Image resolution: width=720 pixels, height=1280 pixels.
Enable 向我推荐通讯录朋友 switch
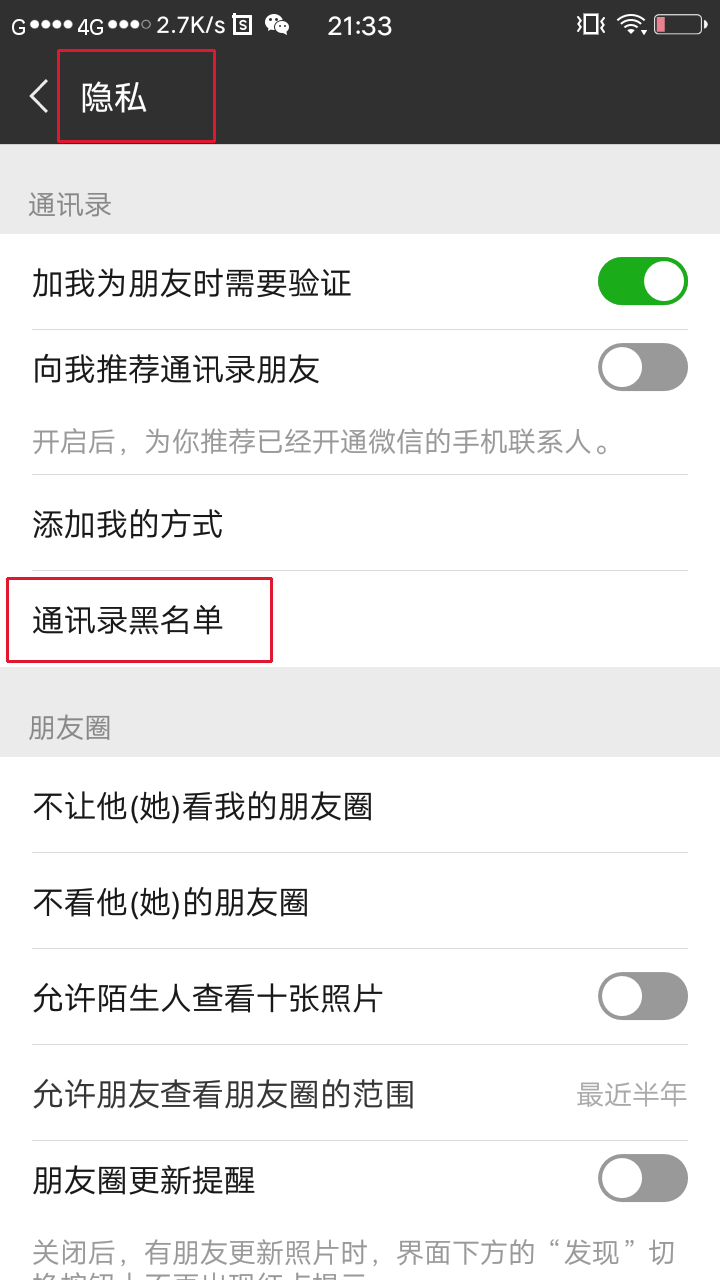642,367
